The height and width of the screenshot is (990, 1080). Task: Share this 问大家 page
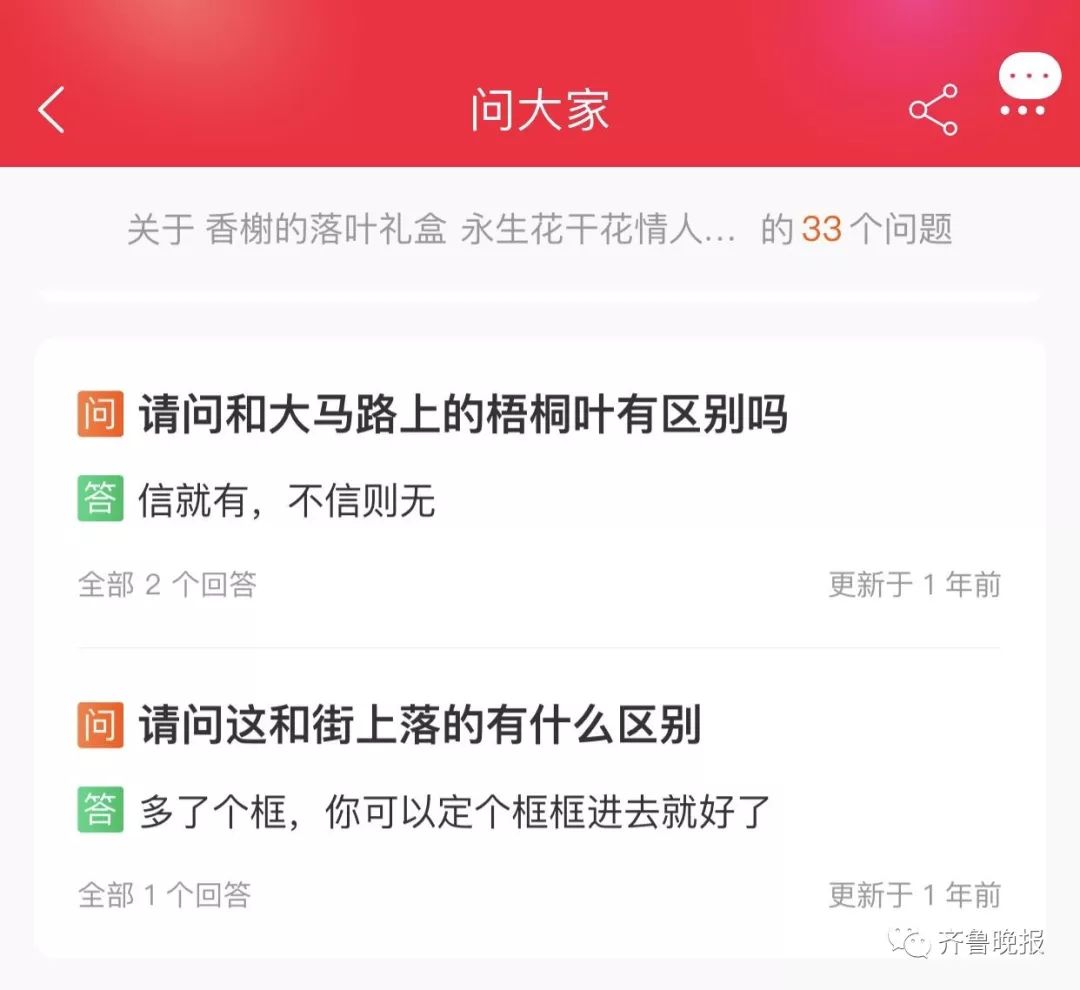(x=932, y=109)
